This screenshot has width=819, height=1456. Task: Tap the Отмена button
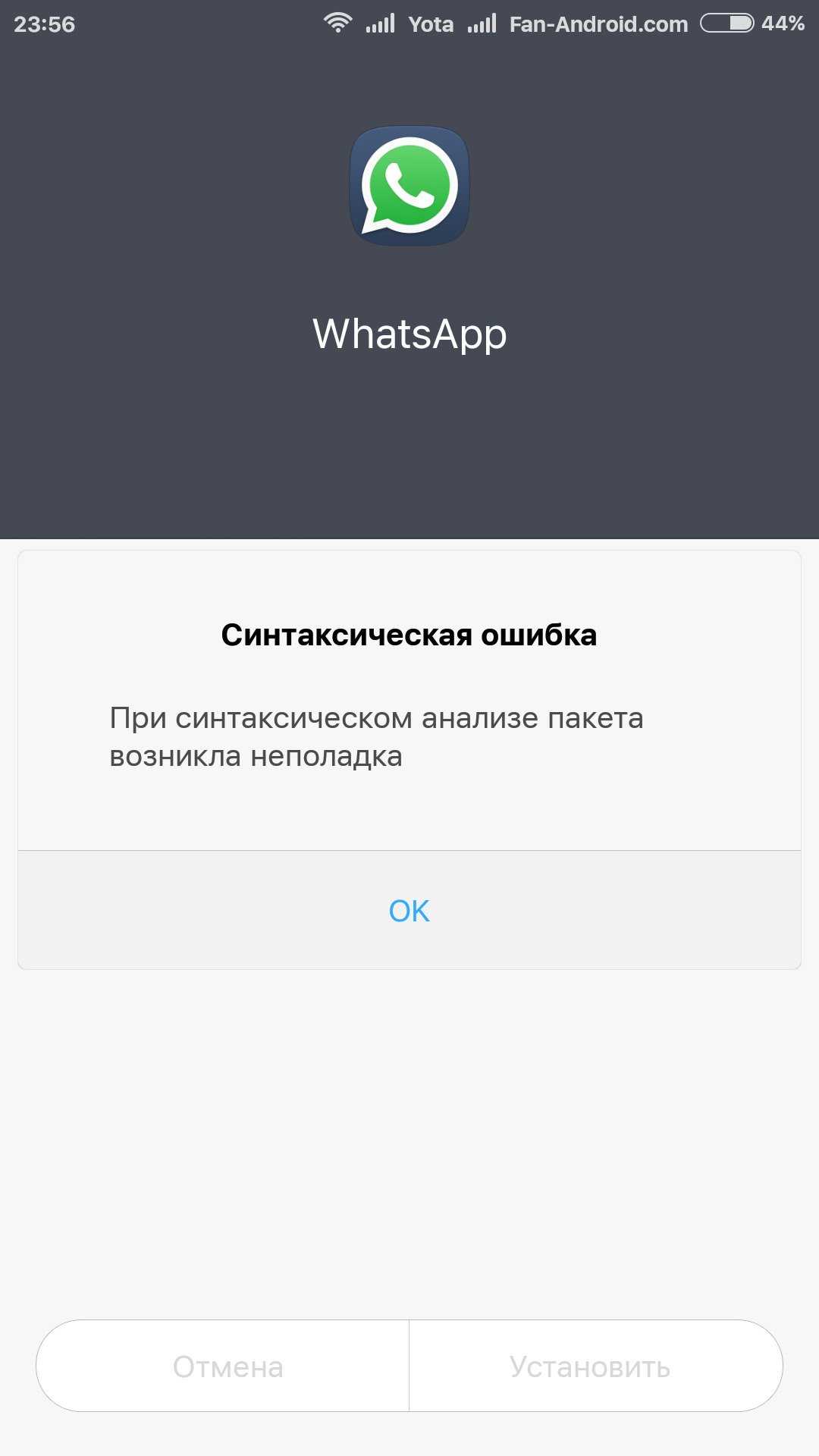point(227,1367)
